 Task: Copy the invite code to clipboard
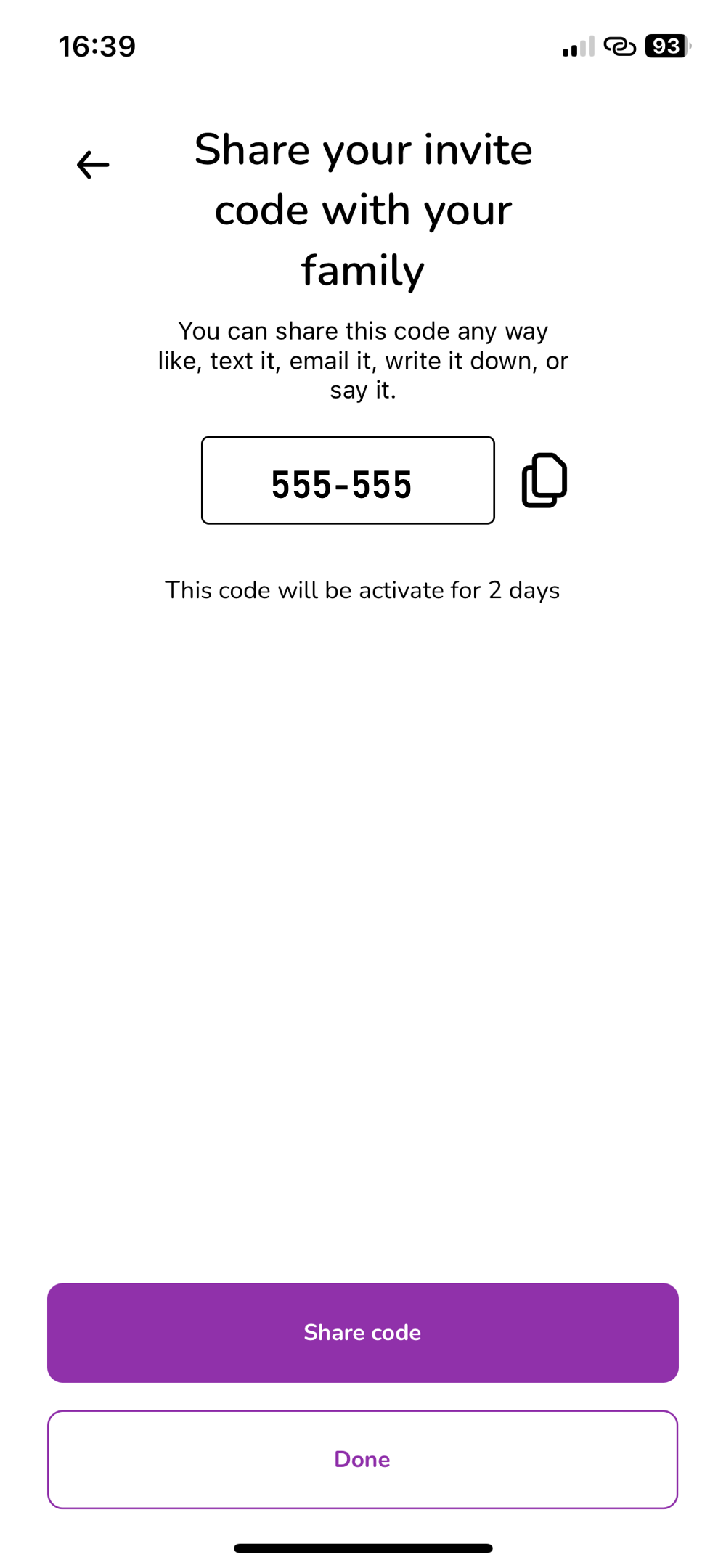click(x=544, y=481)
